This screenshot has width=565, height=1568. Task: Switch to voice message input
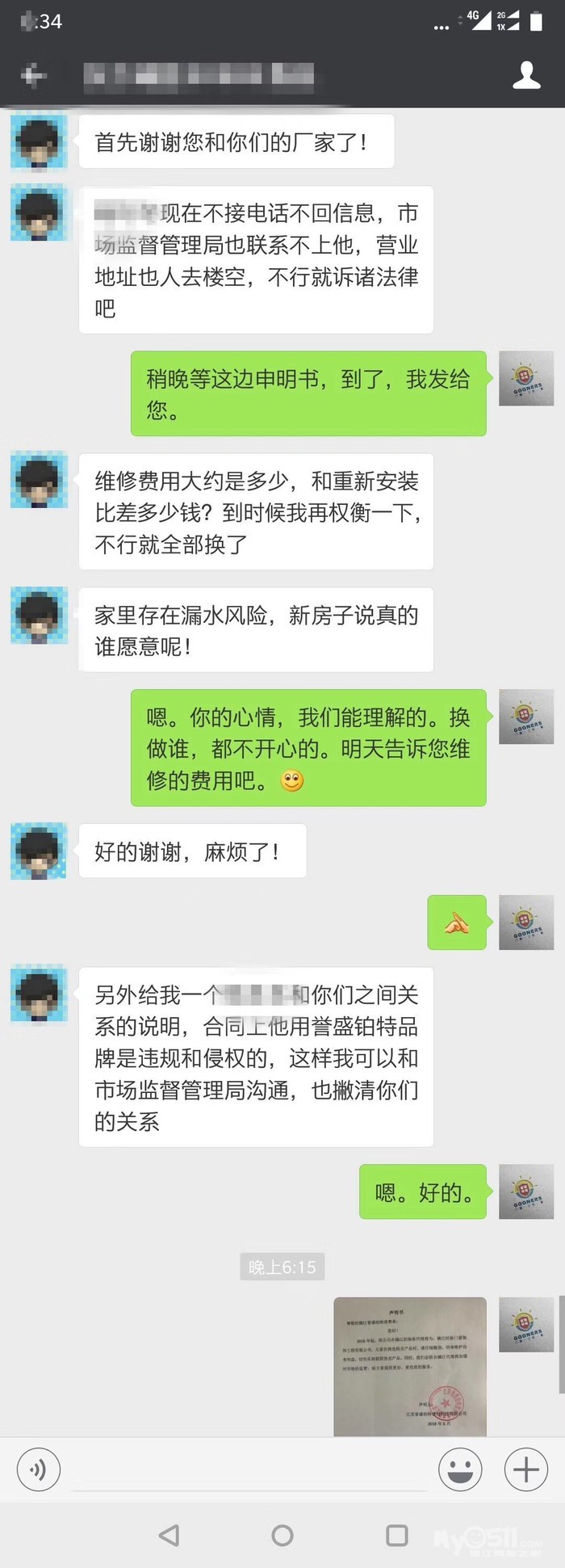[38, 1469]
